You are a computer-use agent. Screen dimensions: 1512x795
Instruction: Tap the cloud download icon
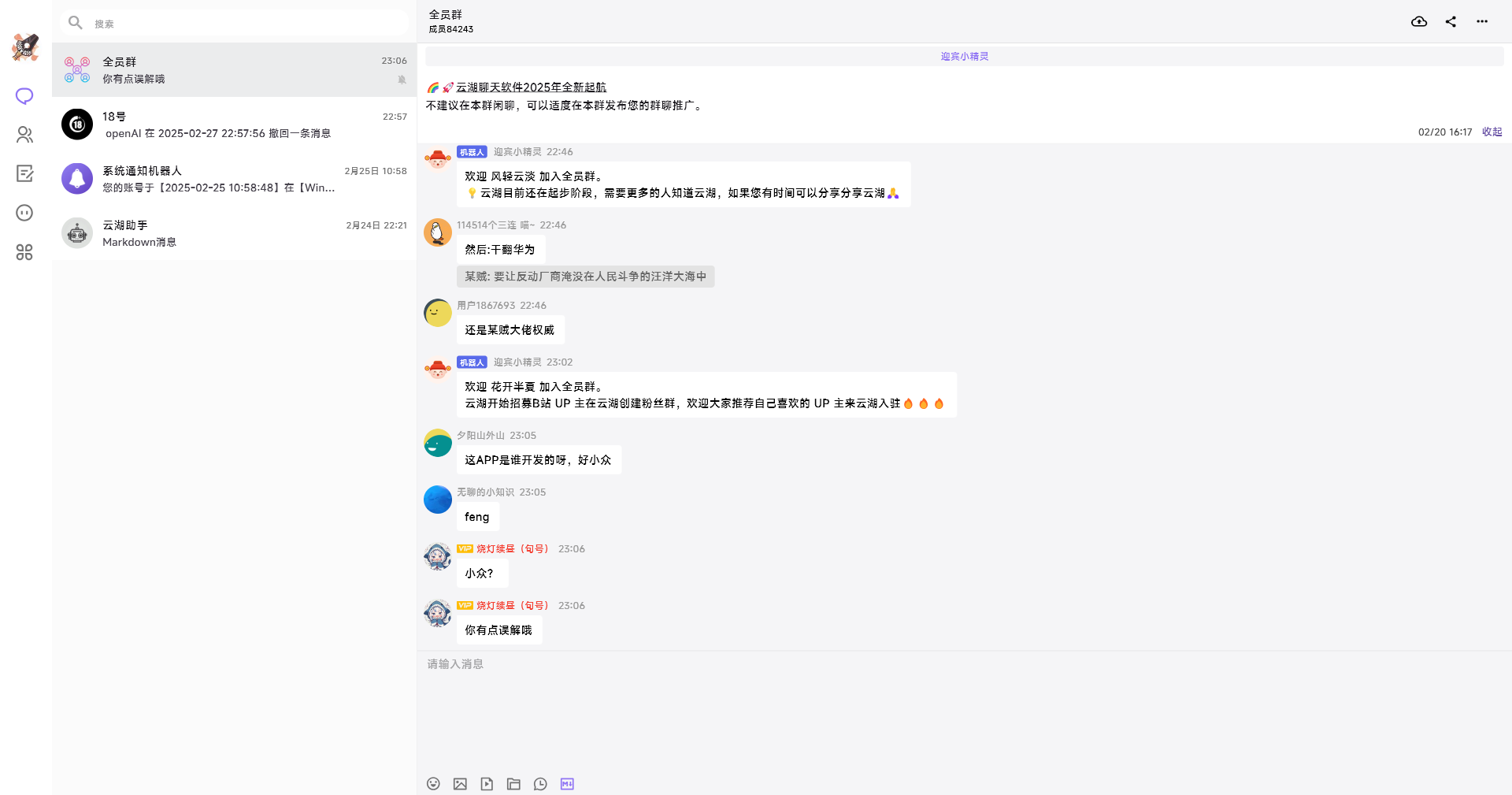1419,21
